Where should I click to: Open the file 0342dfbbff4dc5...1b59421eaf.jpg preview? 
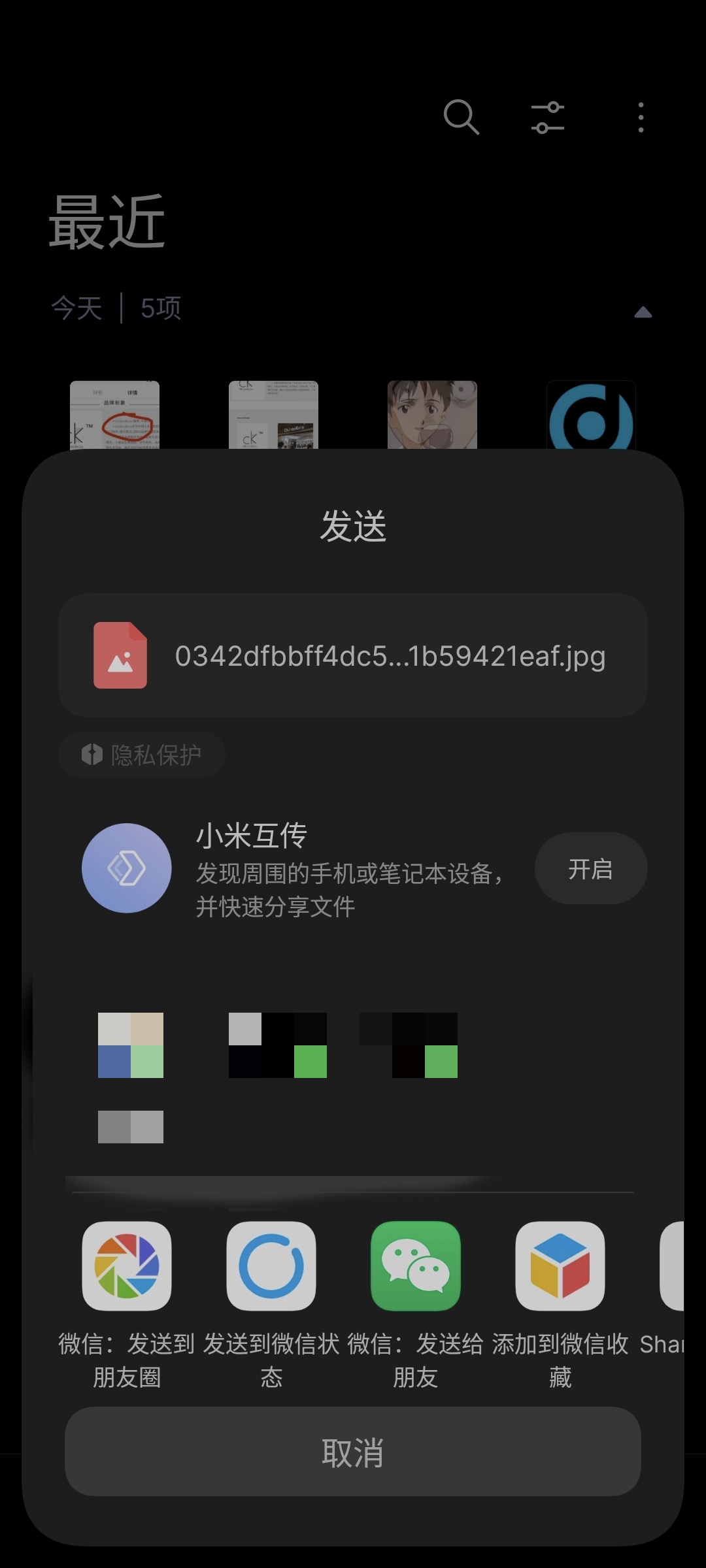[x=352, y=655]
